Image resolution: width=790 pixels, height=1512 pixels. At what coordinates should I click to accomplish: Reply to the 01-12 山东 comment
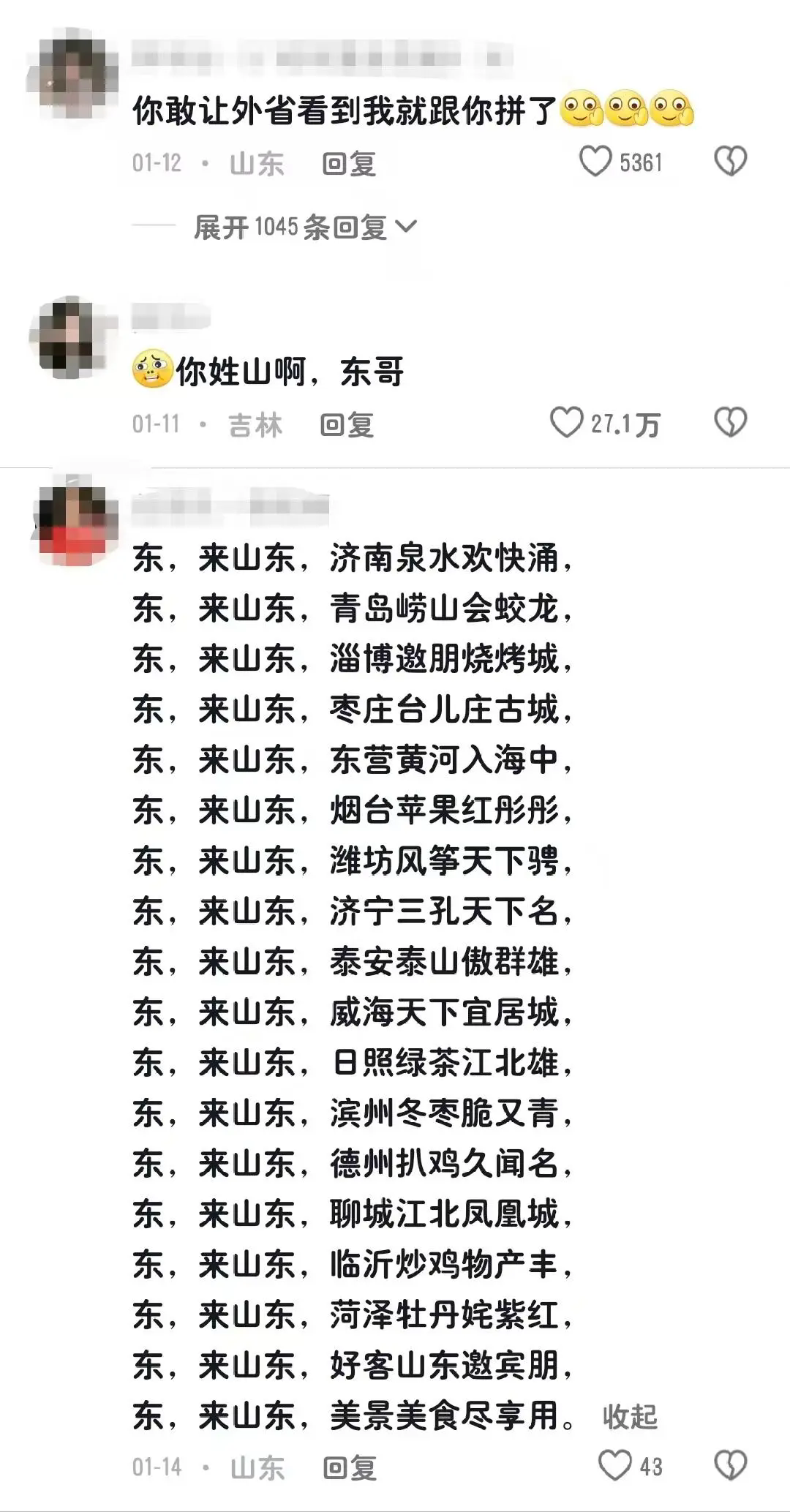pyautogui.click(x=349, y=164)
